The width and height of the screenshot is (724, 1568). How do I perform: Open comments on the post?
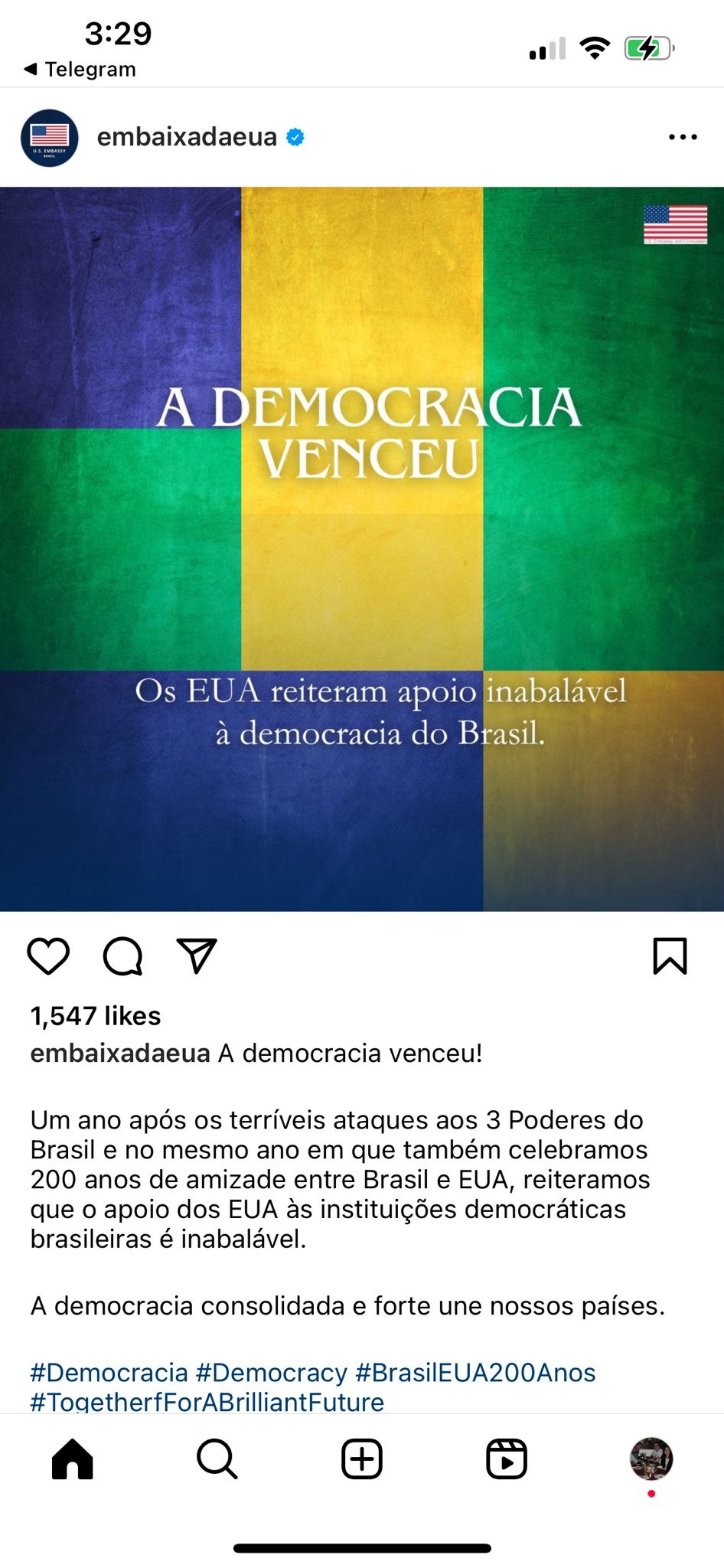(x=123, y=956)
